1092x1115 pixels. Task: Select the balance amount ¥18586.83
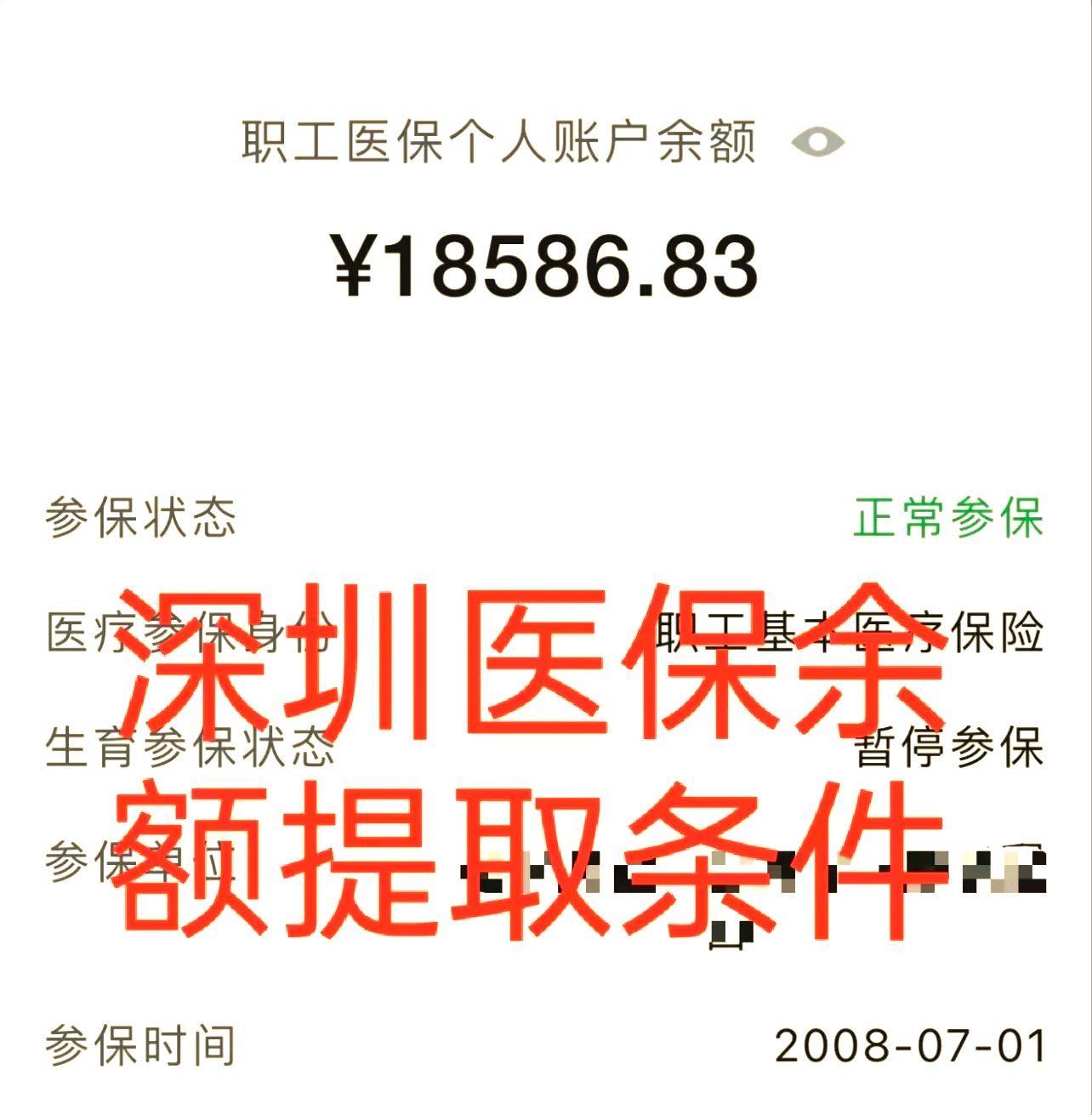point(544,264)
